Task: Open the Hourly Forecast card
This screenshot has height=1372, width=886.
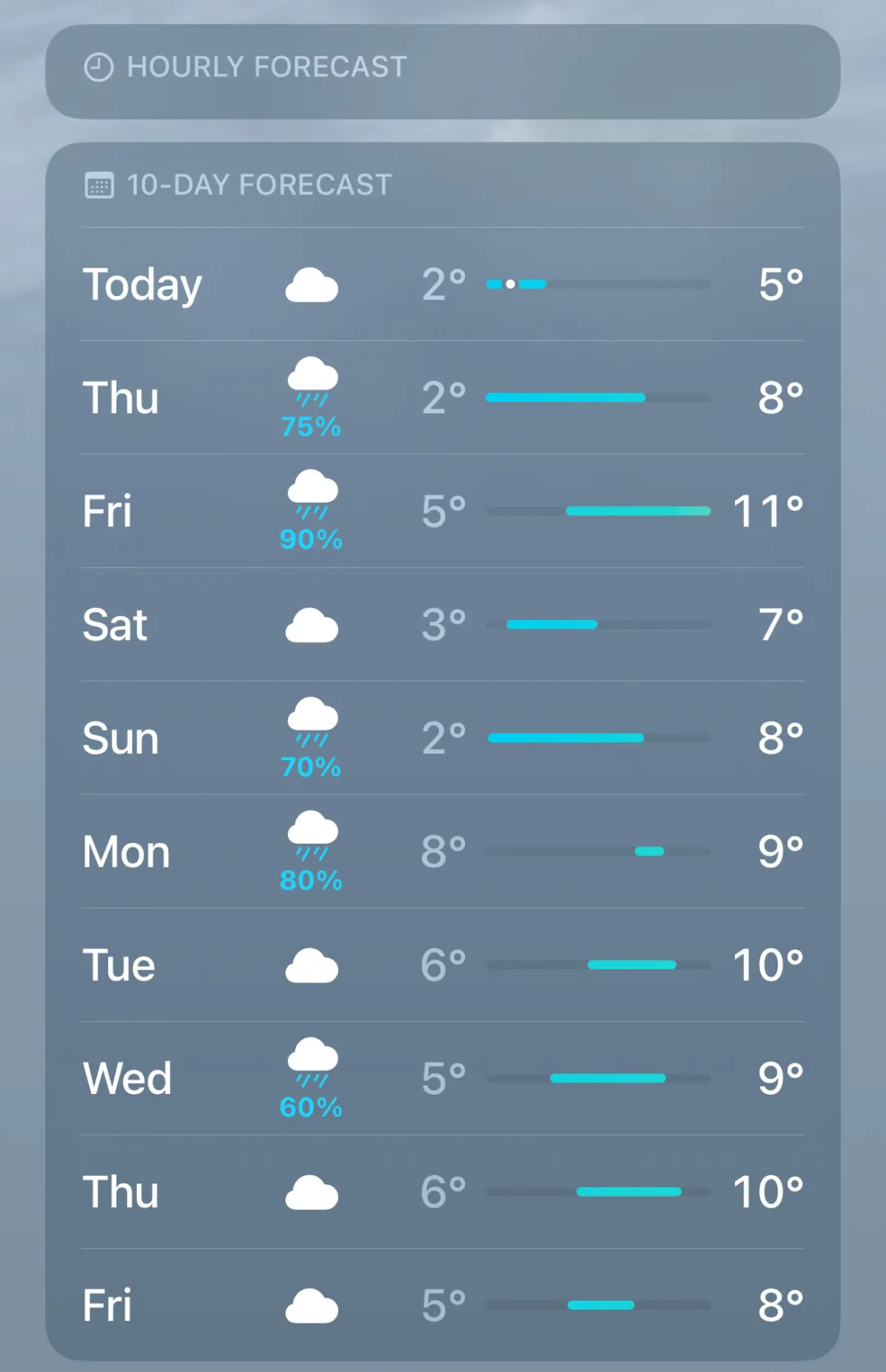Action: 443,71
